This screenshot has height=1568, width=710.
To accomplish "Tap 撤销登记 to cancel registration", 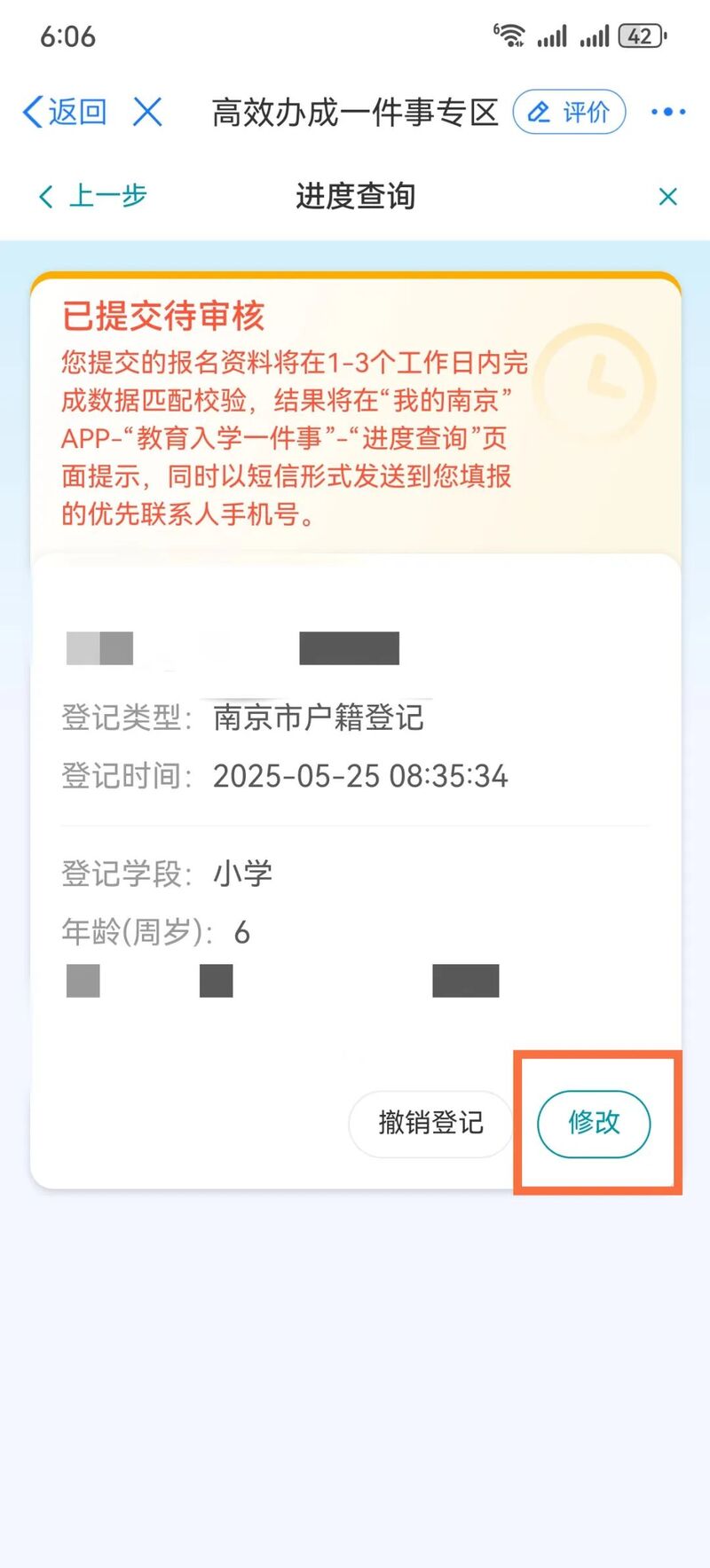I will point(430,1123).
